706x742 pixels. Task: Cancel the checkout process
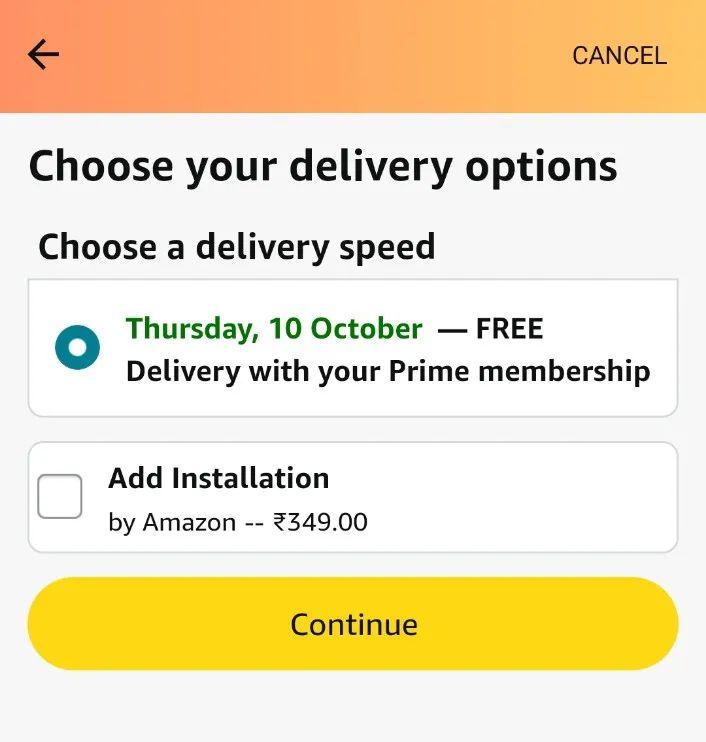(619, 56)
